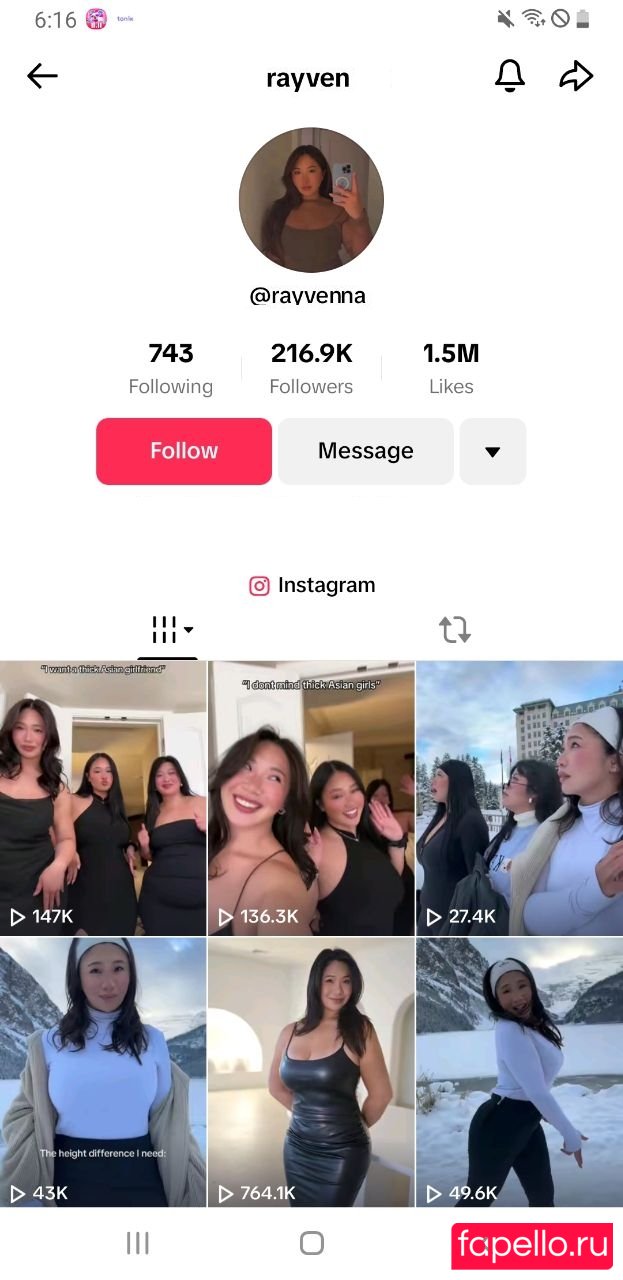Go back using the top-left arrow
This screenshot has width=623, height=1280.
pos(42,76)
